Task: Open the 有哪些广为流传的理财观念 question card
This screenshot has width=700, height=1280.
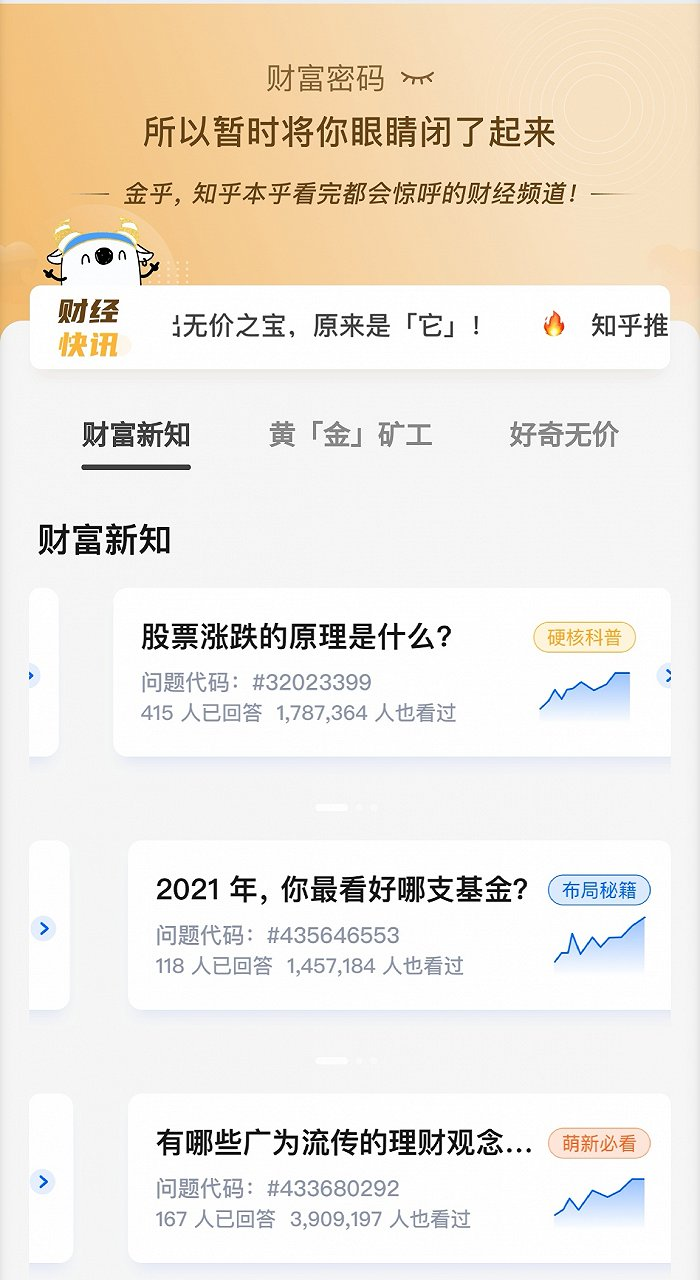Action: pyautogui.click(x=344, y=1142)
